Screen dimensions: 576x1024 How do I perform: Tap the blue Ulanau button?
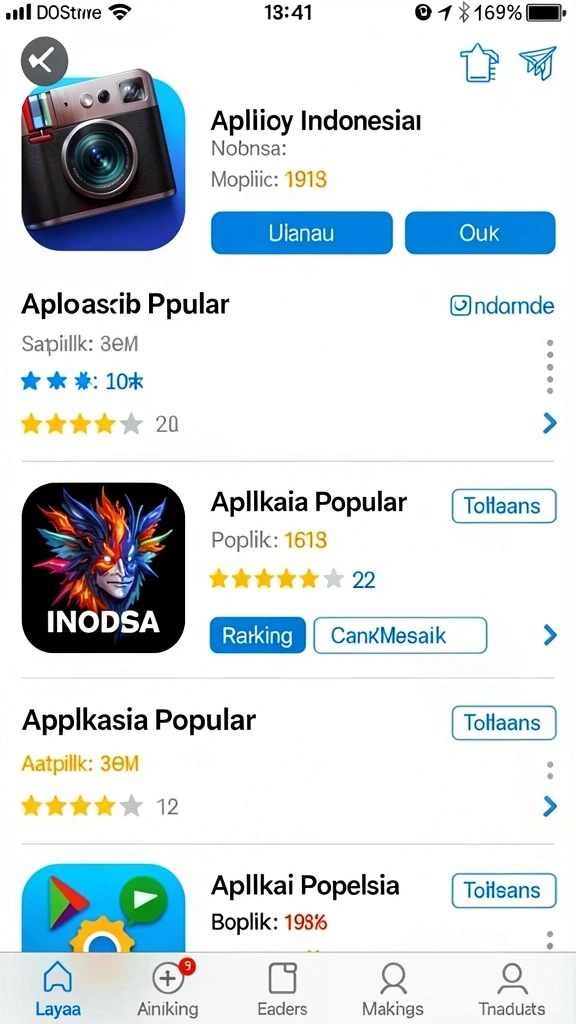pyautogui.click(x=302, y=233)
